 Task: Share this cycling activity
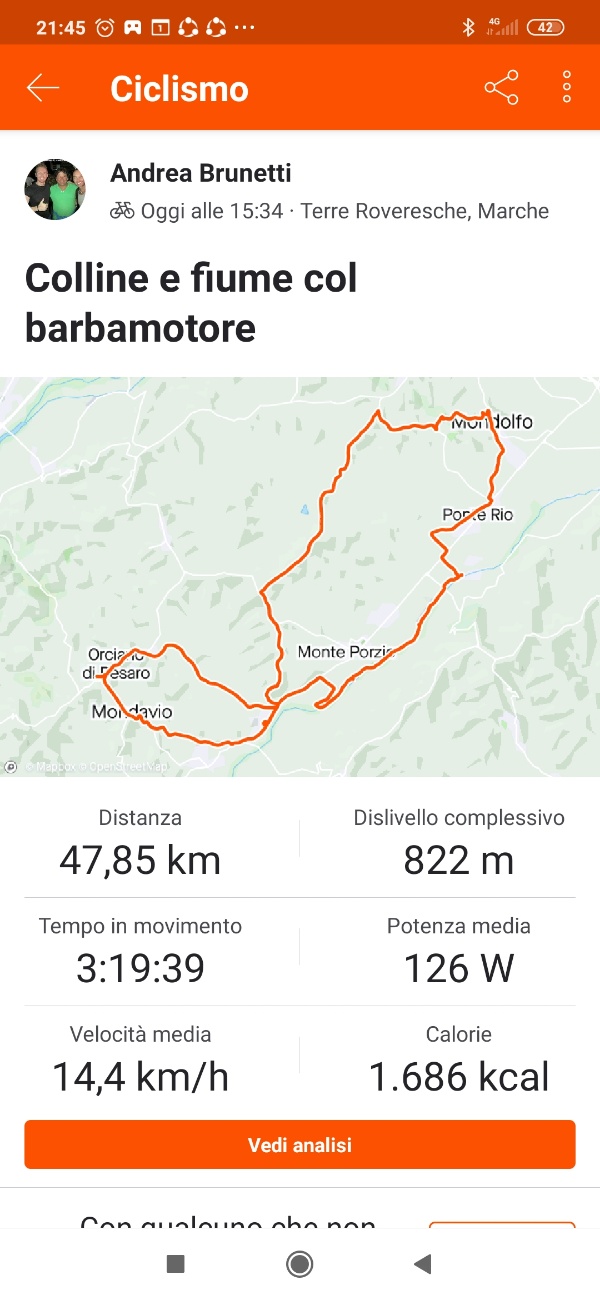coord(501,88)
